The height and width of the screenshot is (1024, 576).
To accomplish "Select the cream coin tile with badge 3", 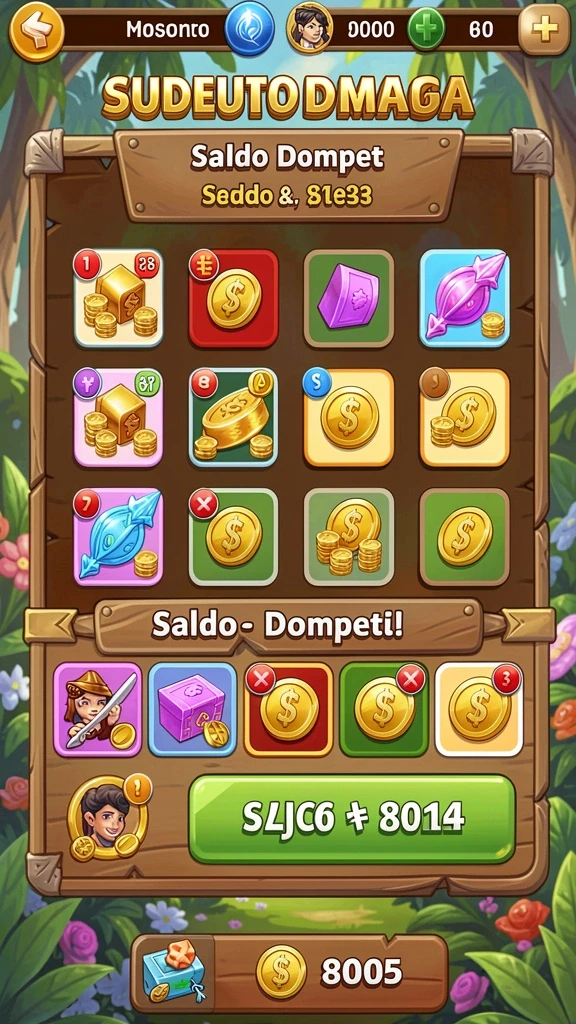I will tap(479, 709).
